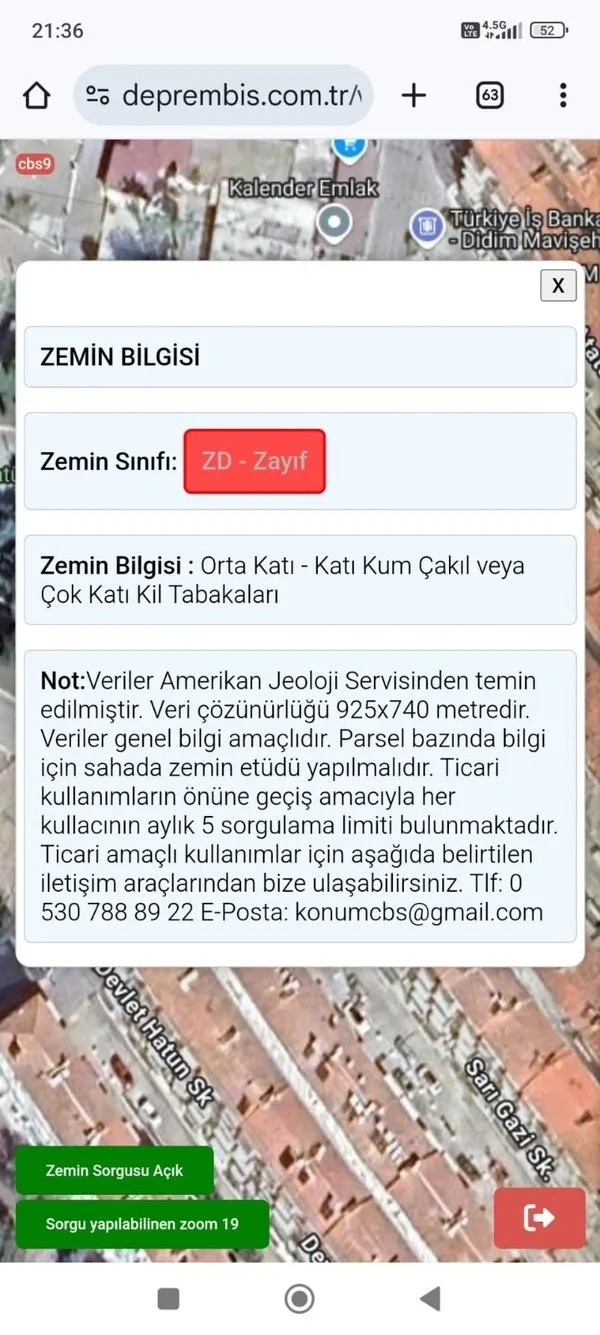The image size is (600, 1335).
Task: Close the Zemin Bilgisi dialog
Action: point(558,286)
